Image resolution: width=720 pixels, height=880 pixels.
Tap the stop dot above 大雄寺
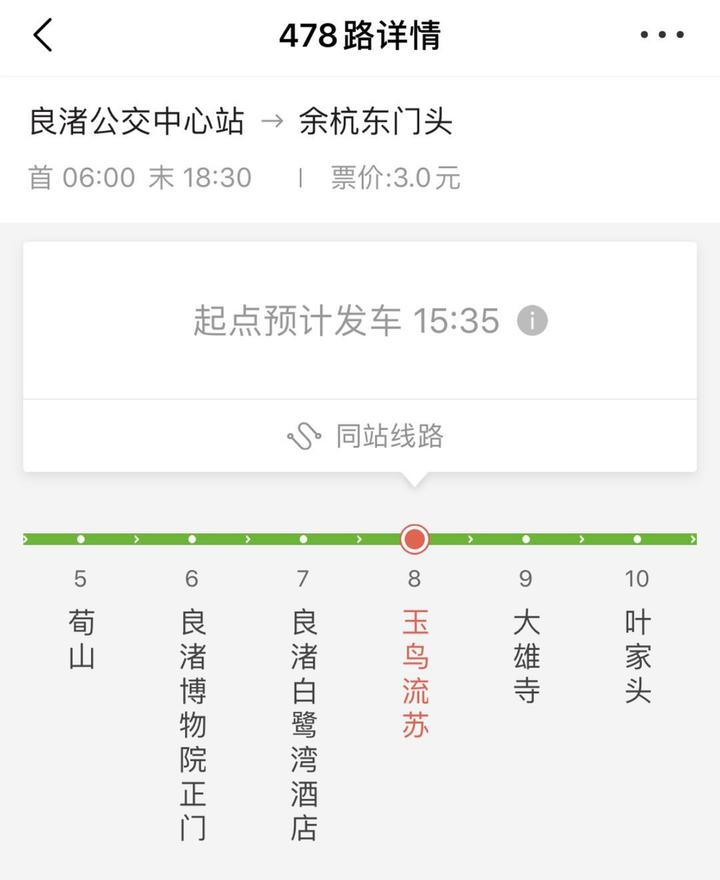click(x=527, y=538)
